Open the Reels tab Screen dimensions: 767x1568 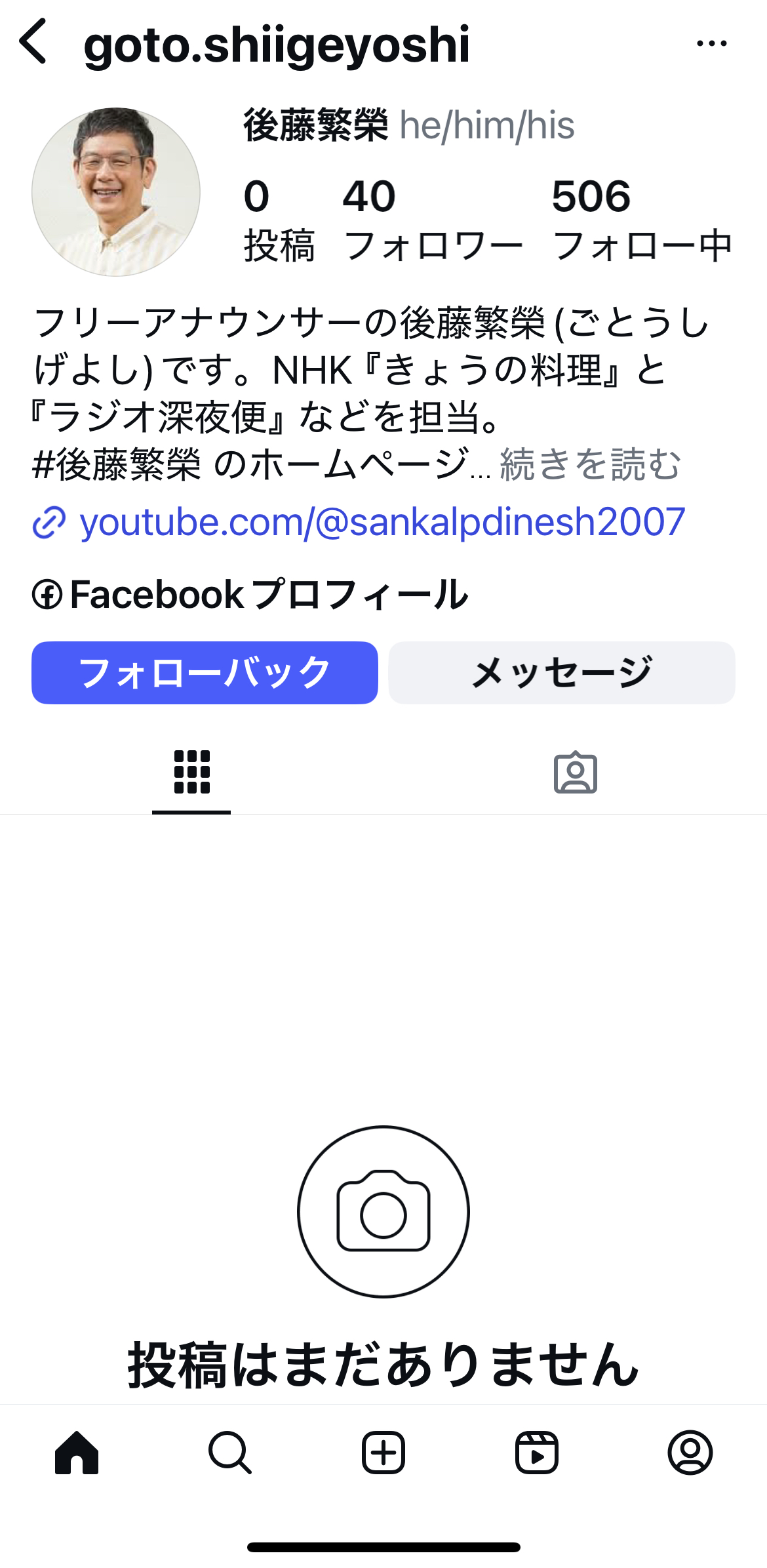536,1452
